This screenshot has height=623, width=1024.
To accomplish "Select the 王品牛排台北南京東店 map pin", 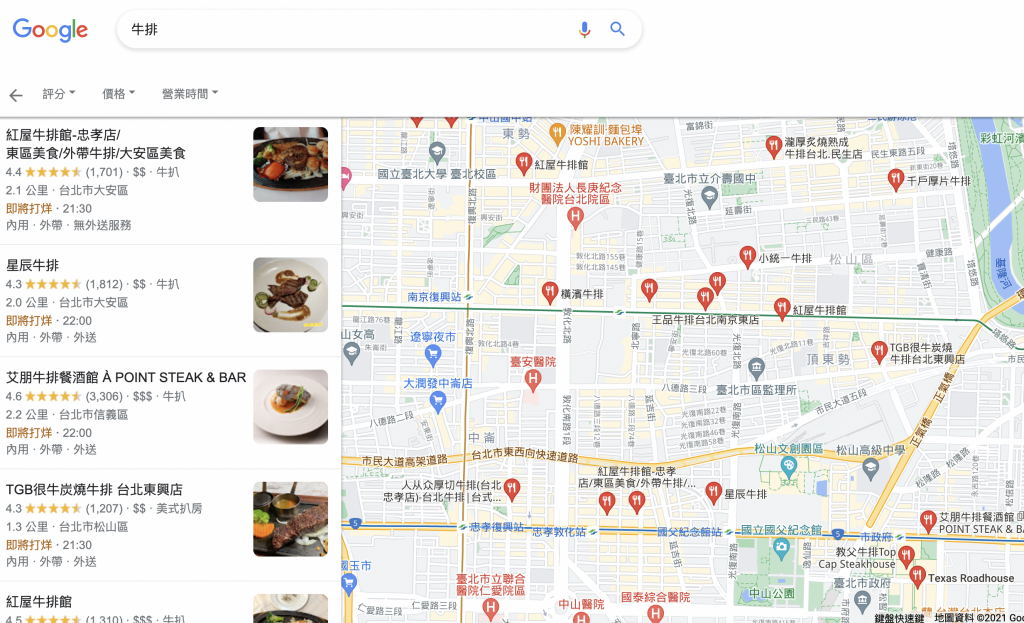I will [x=705, y=298].
